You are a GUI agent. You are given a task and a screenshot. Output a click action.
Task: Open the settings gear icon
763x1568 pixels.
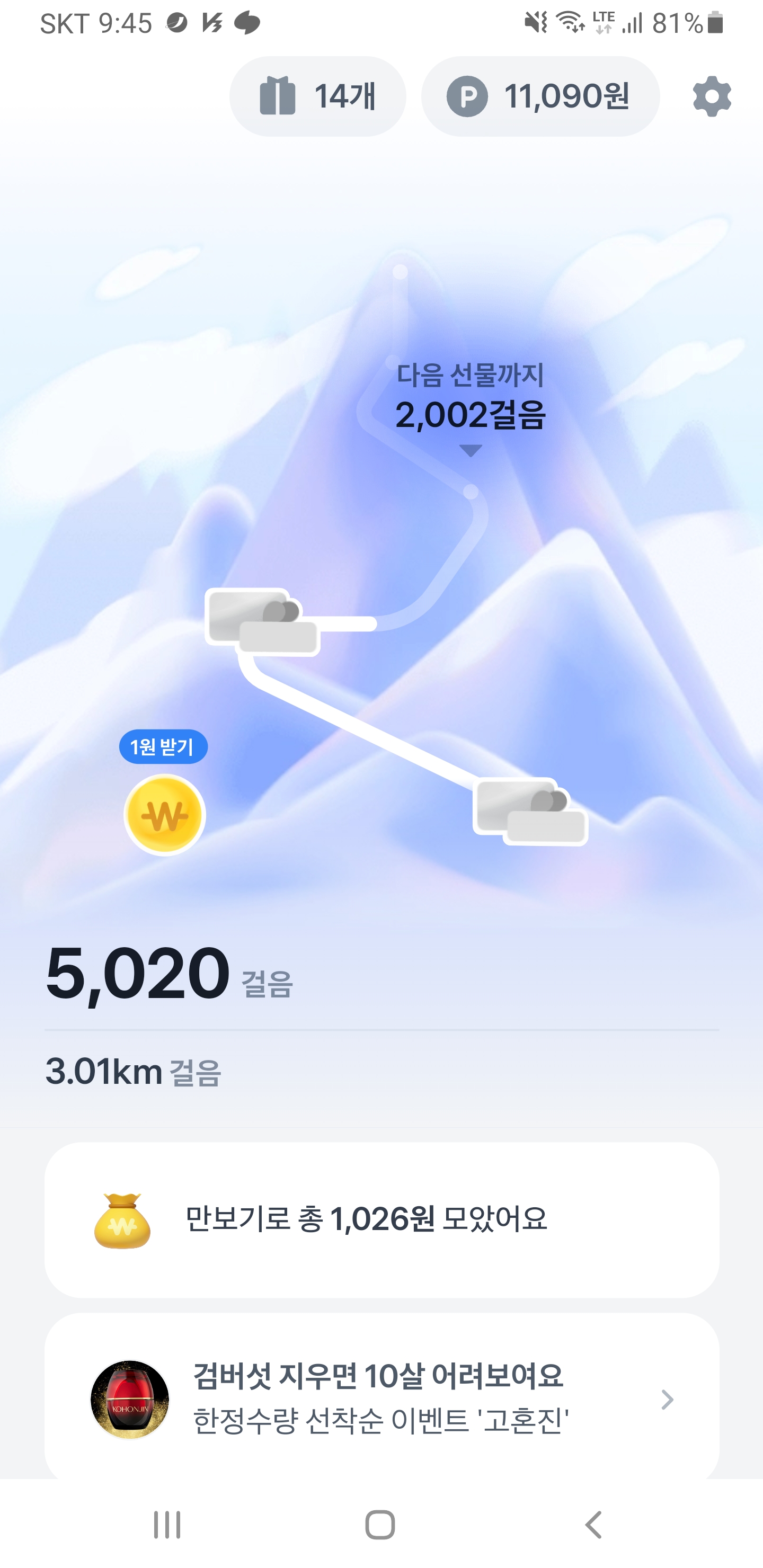(x=711, y=96)
